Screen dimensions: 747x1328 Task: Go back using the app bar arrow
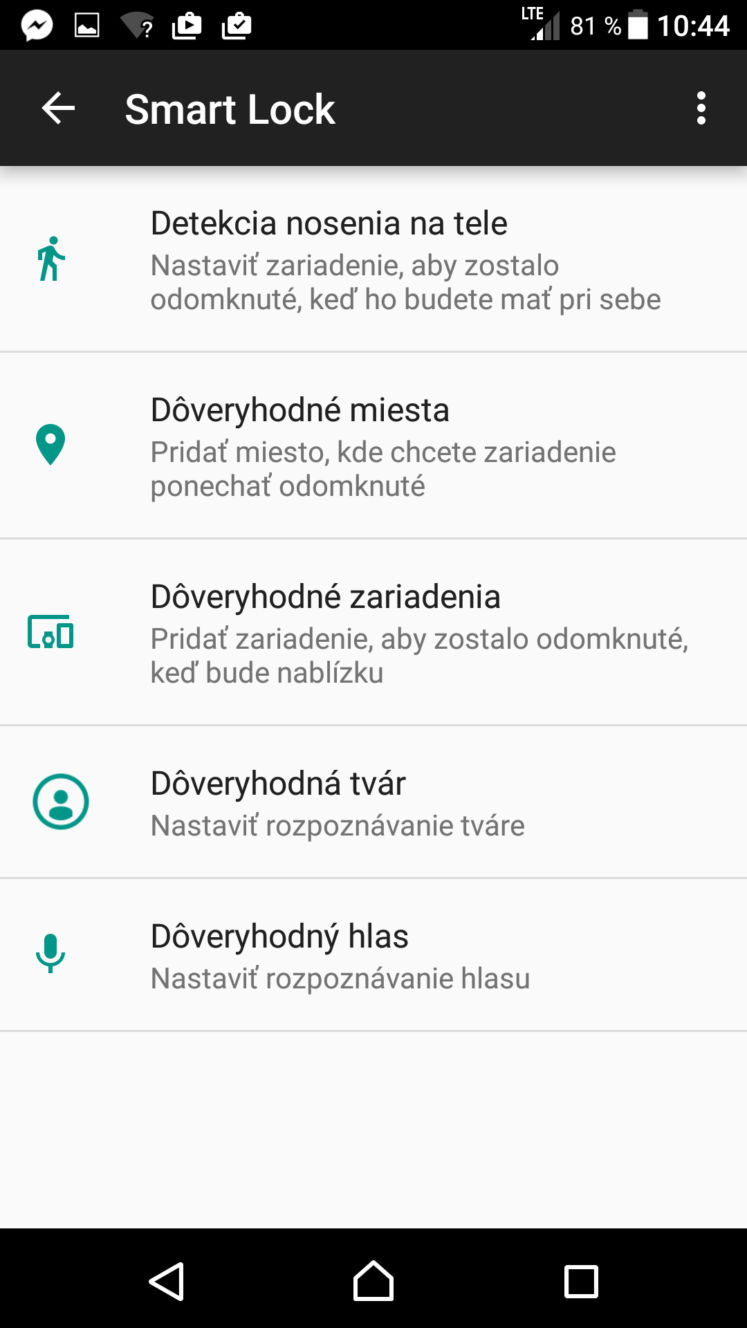pyautogui.click(x=58, y=108)
